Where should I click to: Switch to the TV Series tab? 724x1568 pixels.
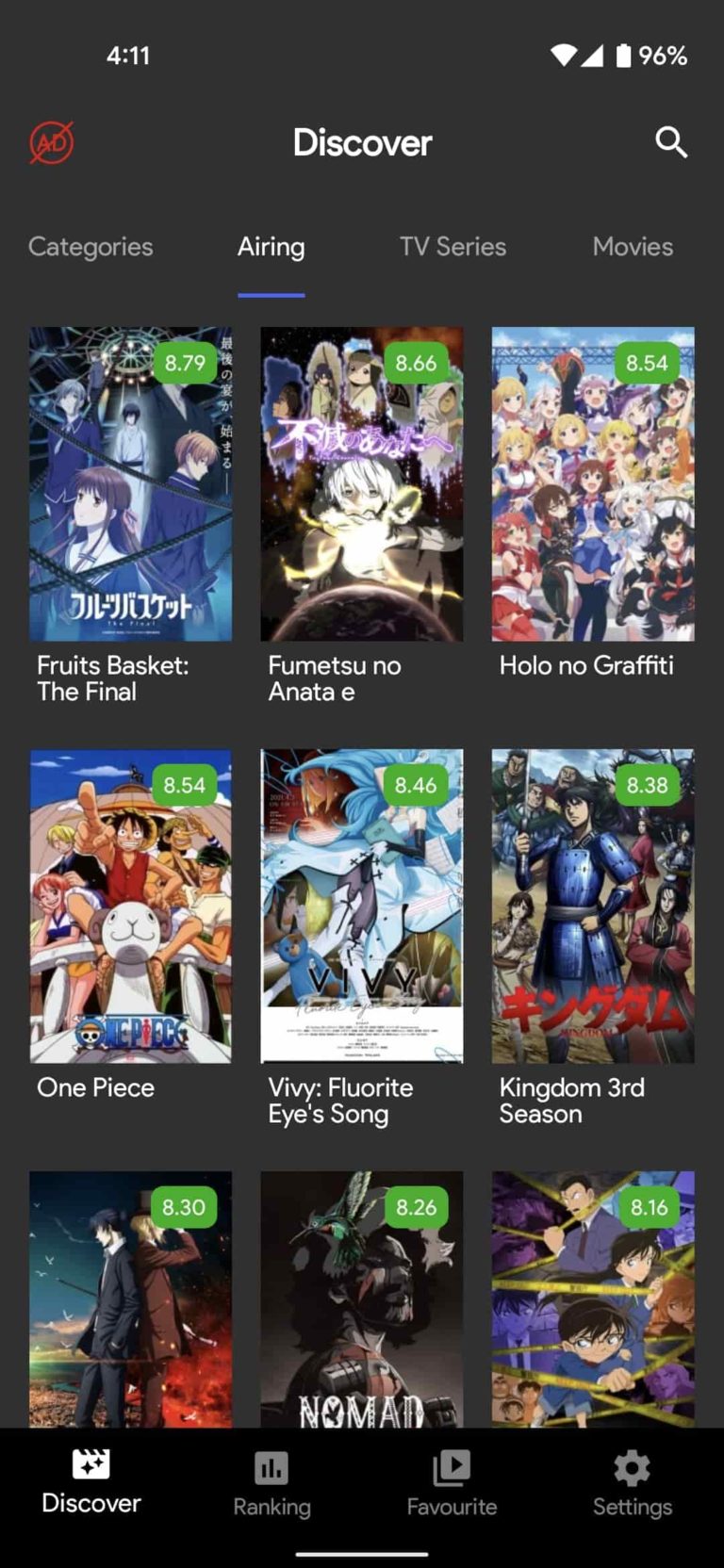tap(452, 247)
